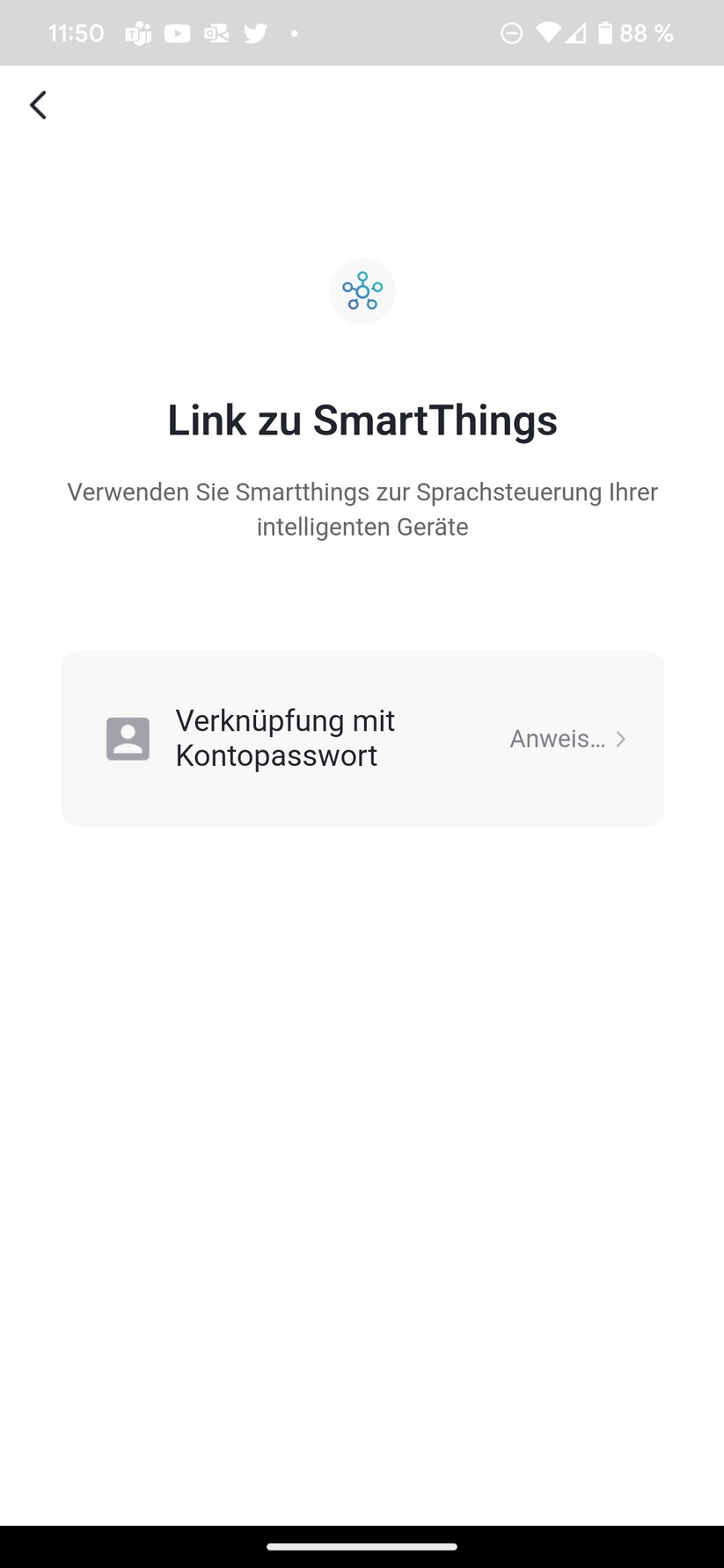Open the Verknüpfung mit Kontopasswort option
The image size is (724, 1568).
coord(285,738)
